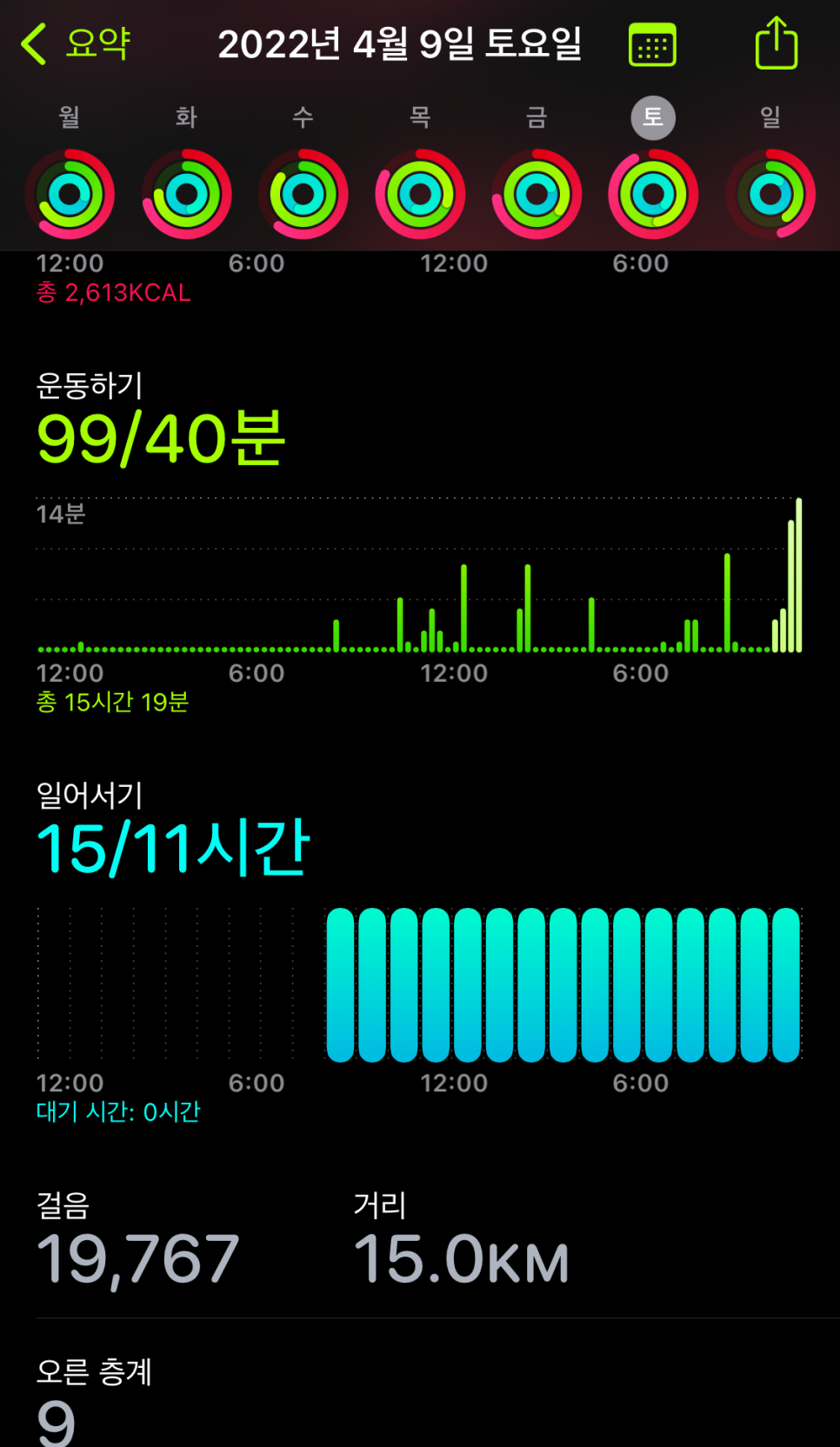Select Thursday (목) activity rings
This screenshot has width=840, height=1447.
pyautogui.click(x=420, y=194)
